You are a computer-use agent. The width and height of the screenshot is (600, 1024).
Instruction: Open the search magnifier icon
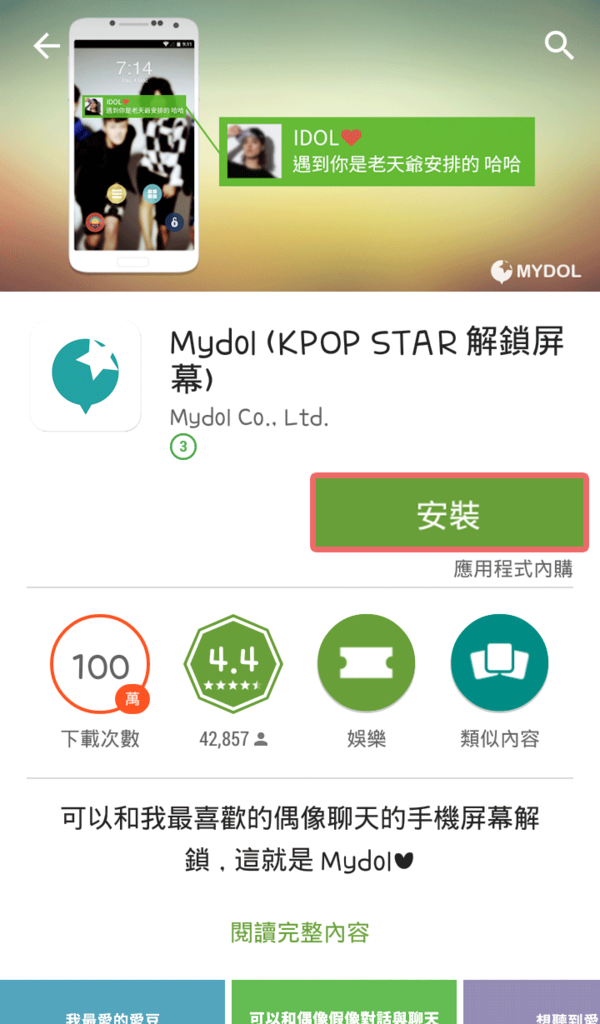tap(558, 45)
